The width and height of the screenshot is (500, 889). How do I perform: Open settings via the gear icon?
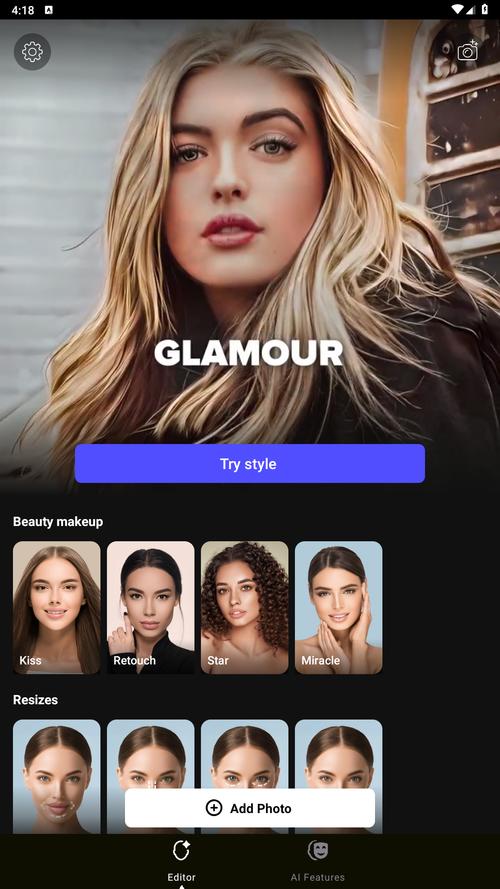[32, 52]
